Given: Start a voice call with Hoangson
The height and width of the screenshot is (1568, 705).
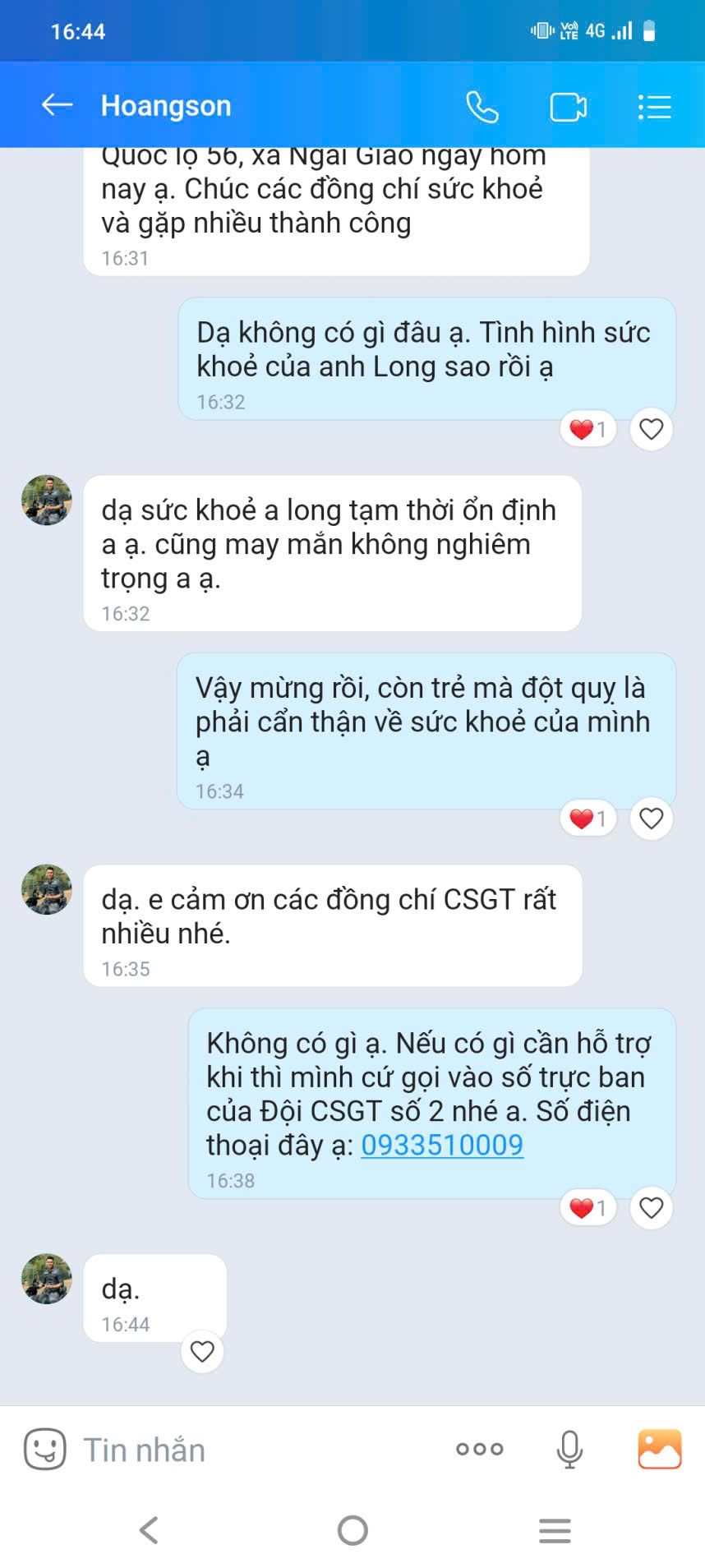Looking at the screenshot, I should [x=482, y=107].
